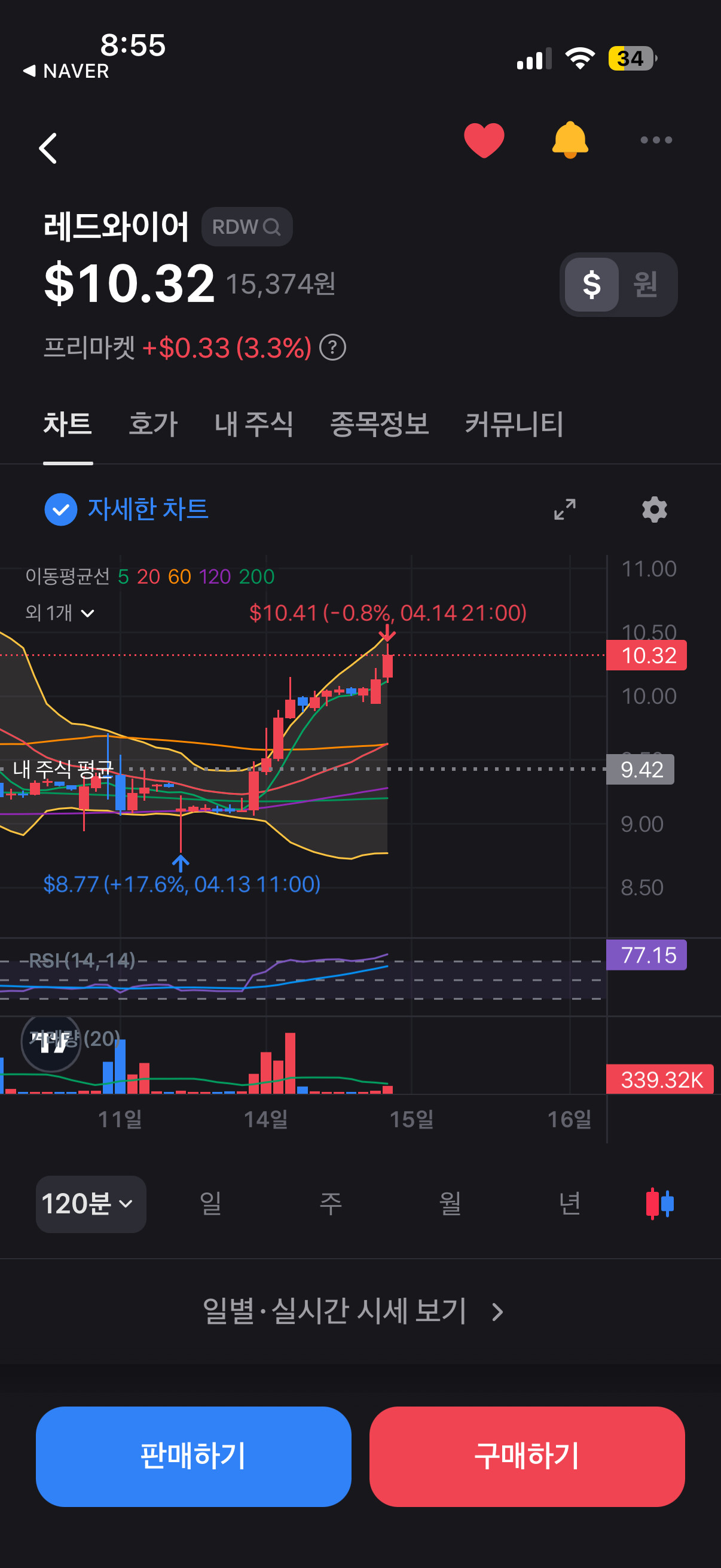Tap 구매하기 to buy
Image resolution: width=721 pixels, height=1568 pixels.
(x=527, y=1456)
